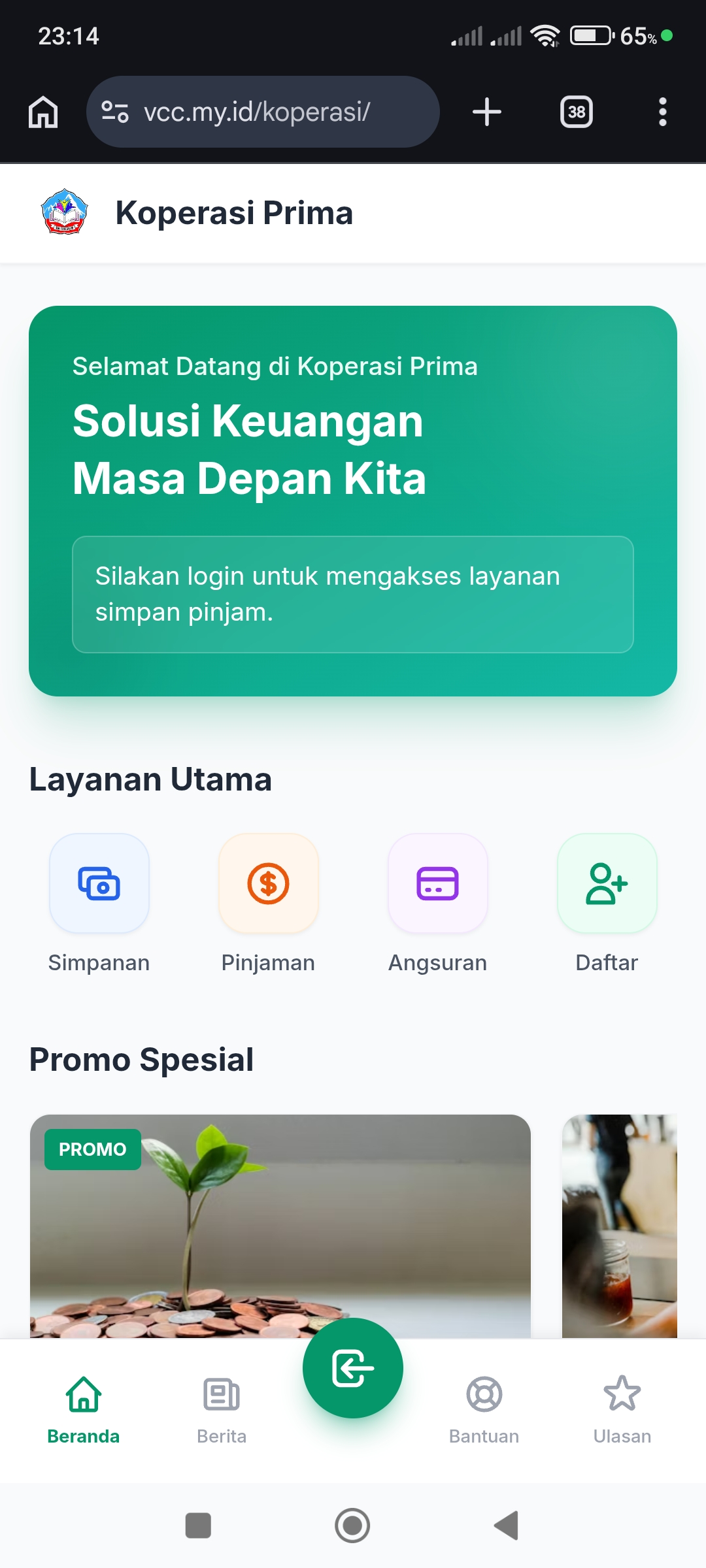
Task: Show the open tabs switcher
Action: 576,112
